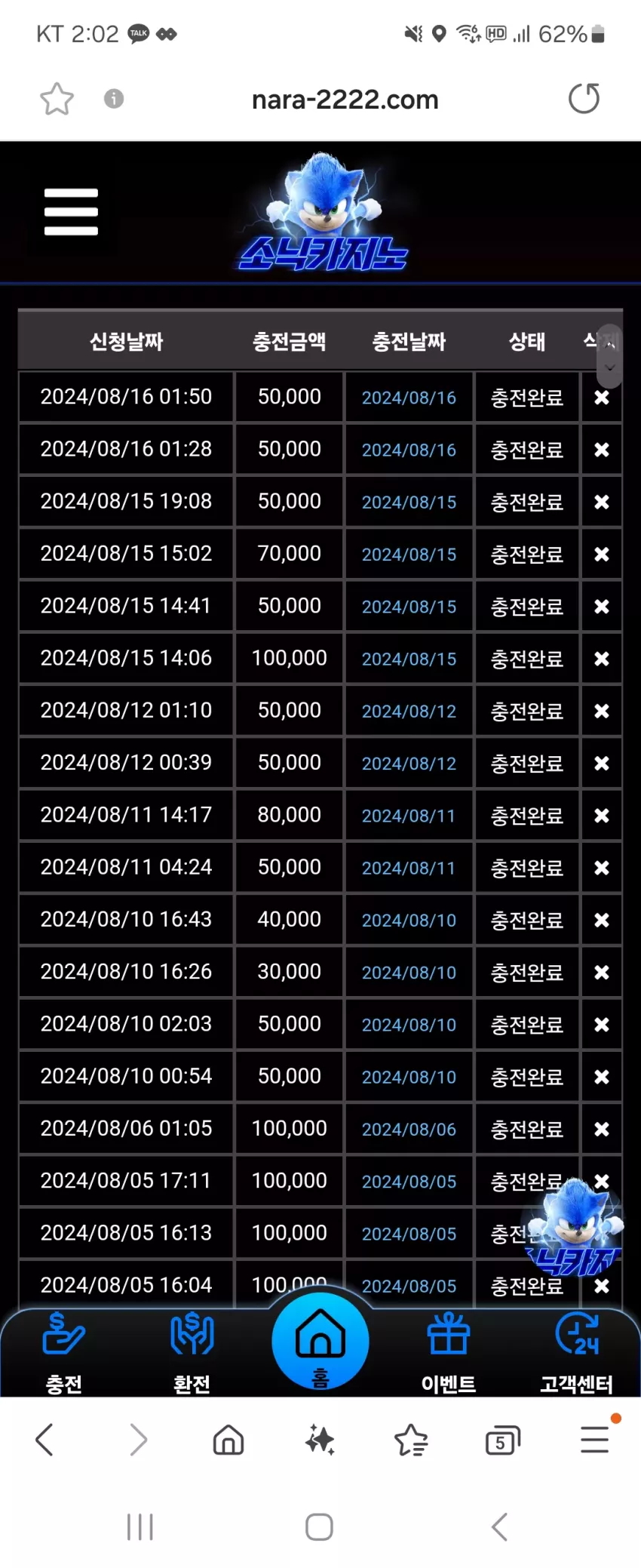Delete the 2024/08/15 15:02 charge record
This screenshot has height=1568, width=641.
click(x=602, y=554)
